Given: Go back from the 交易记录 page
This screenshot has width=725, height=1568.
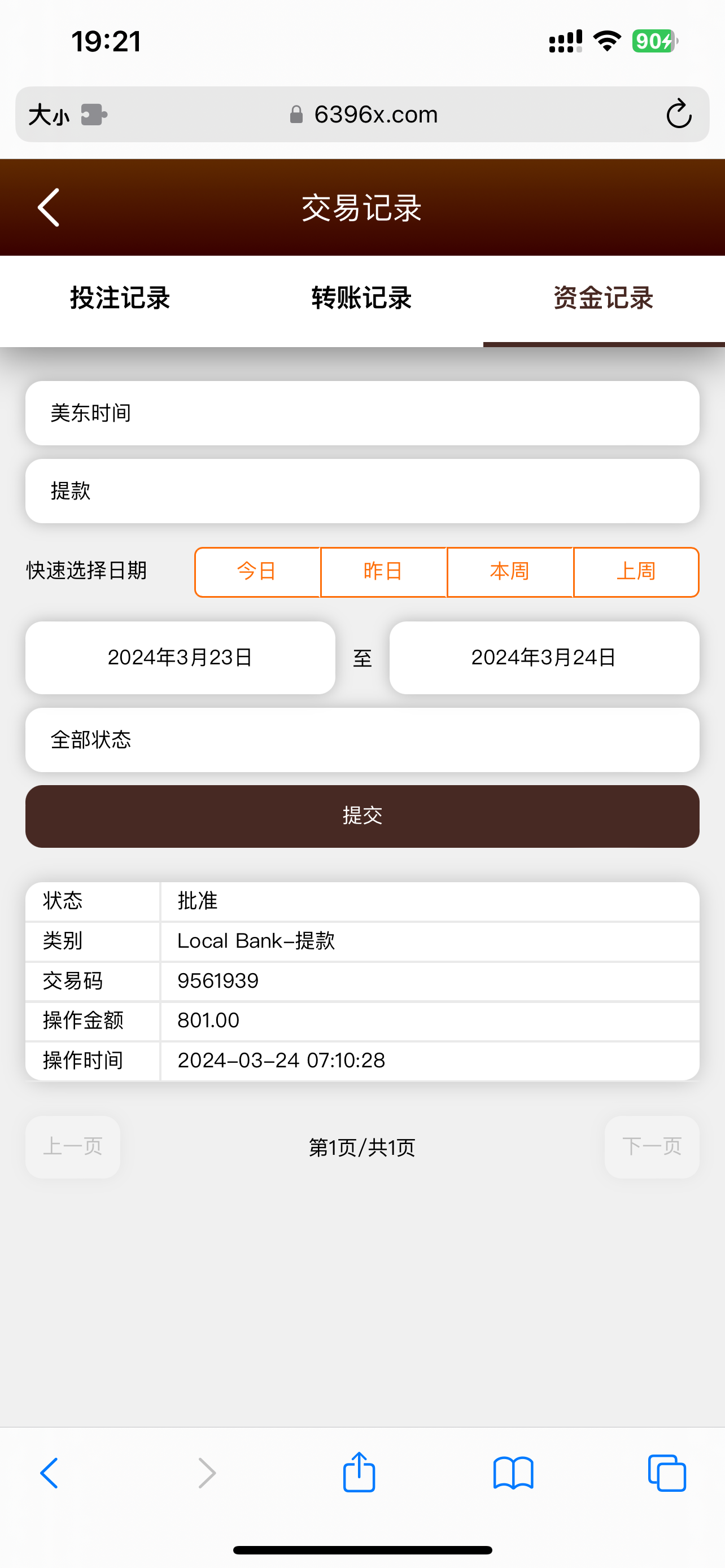Looking at the screenshot, I should (49, 208).
